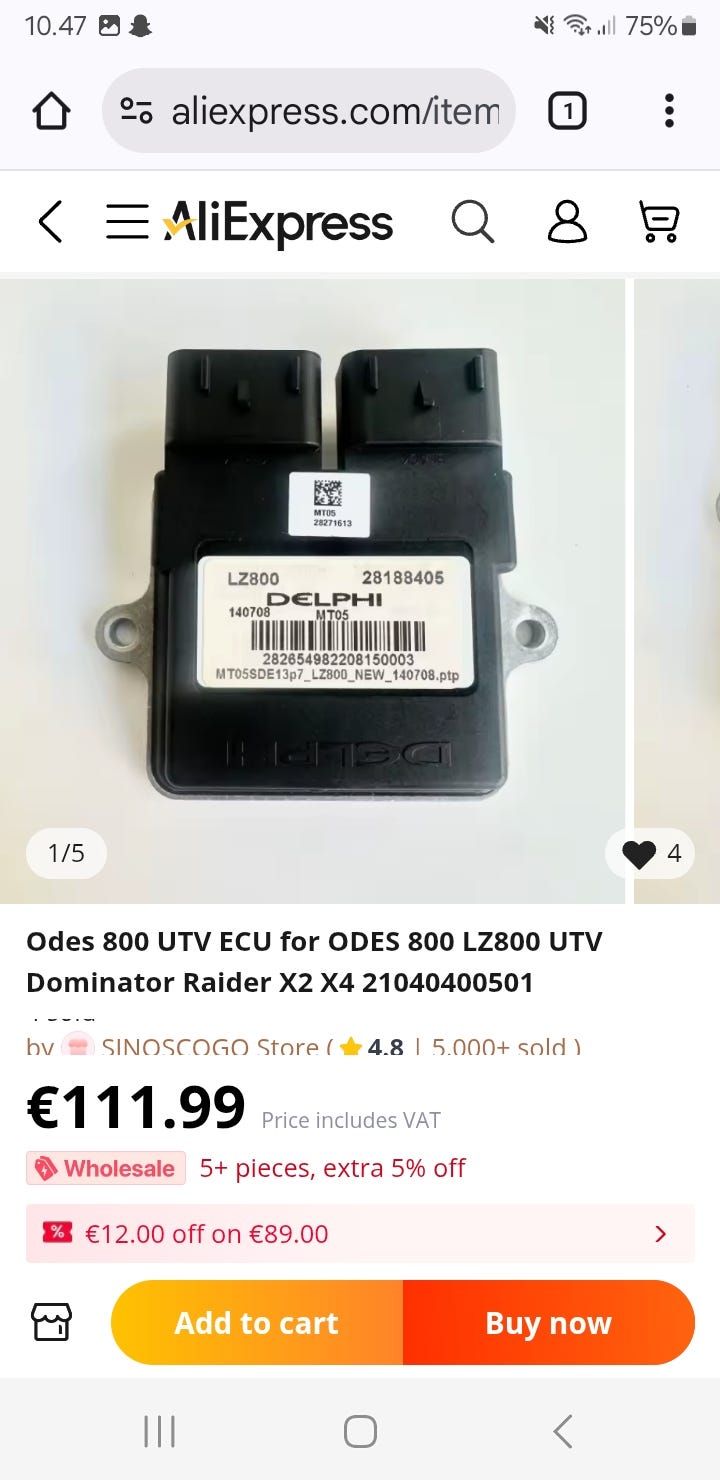This screenshot has height=1480, width=720.
Task: View the shopping cart icon
Action: coord(659,221)
